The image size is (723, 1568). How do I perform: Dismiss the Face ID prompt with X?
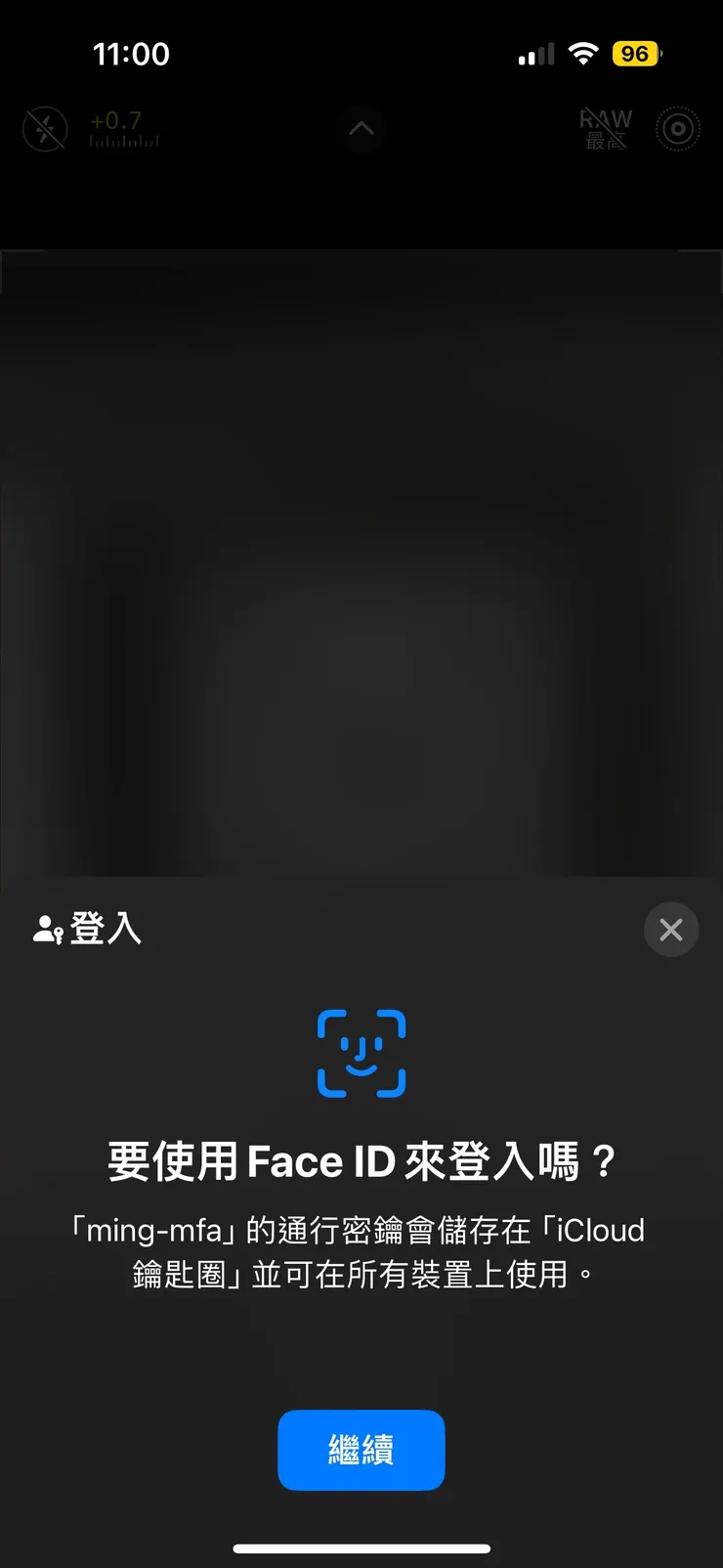[671, 929]
